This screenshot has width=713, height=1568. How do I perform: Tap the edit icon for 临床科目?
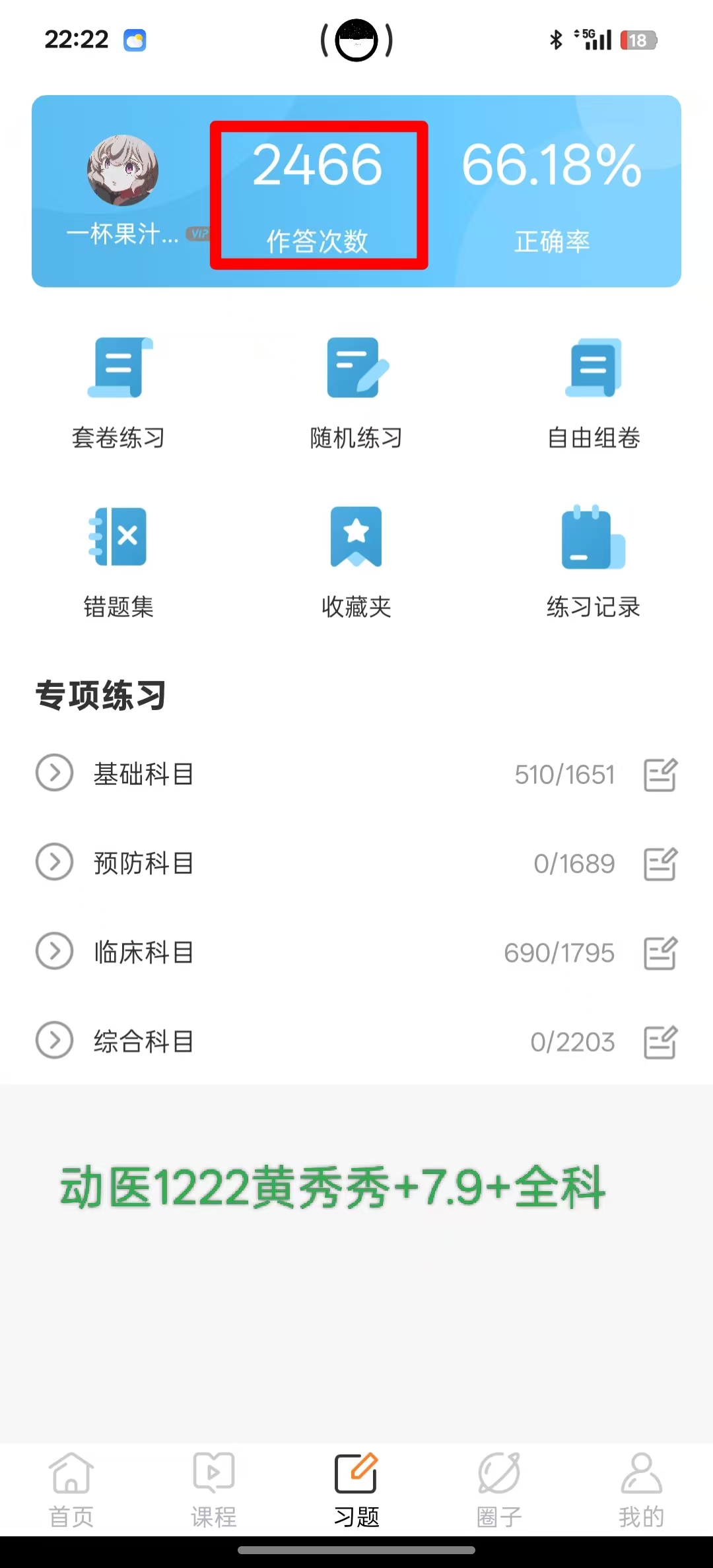click(660, 952)
